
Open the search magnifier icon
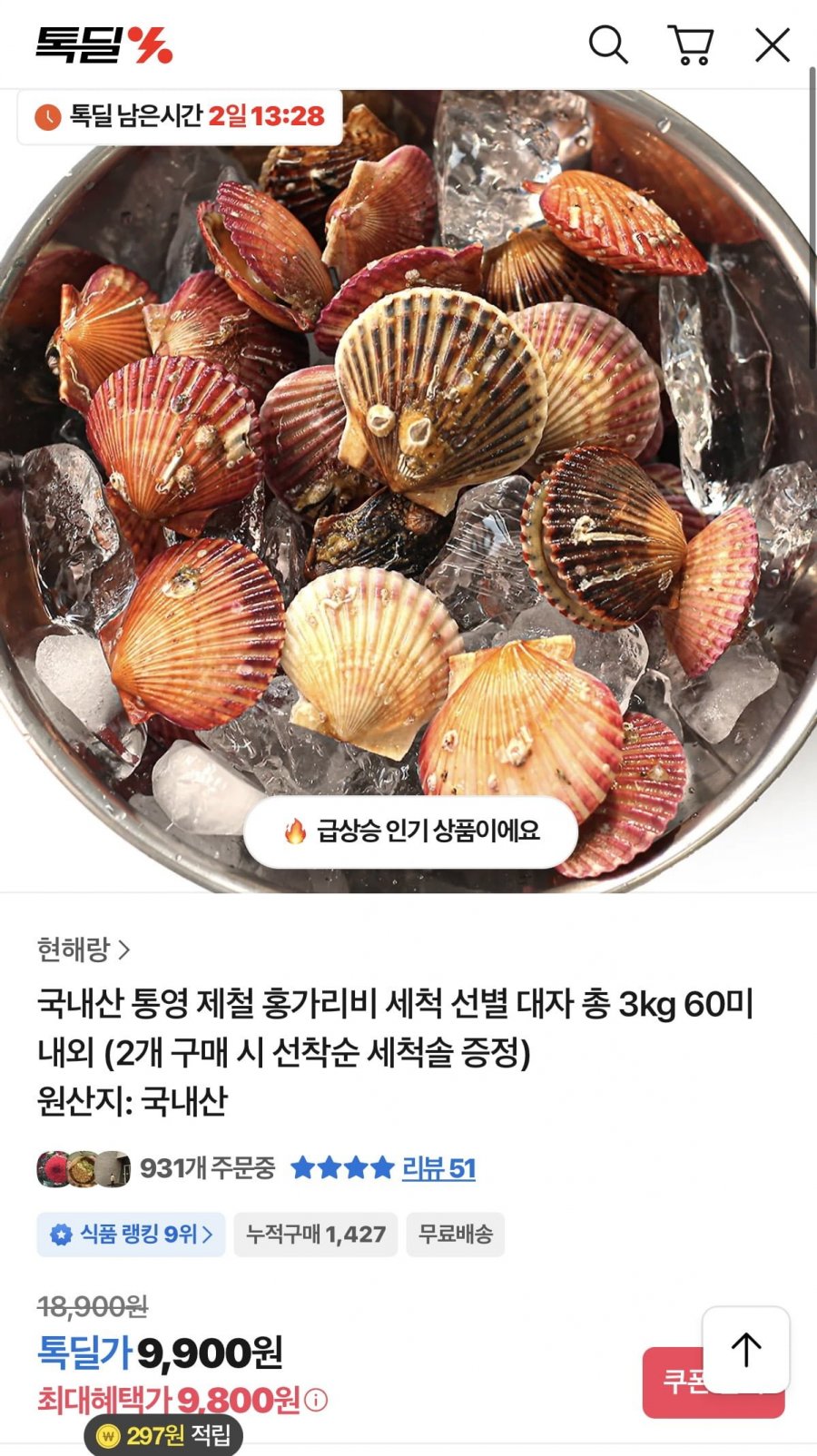click(608, 44)
